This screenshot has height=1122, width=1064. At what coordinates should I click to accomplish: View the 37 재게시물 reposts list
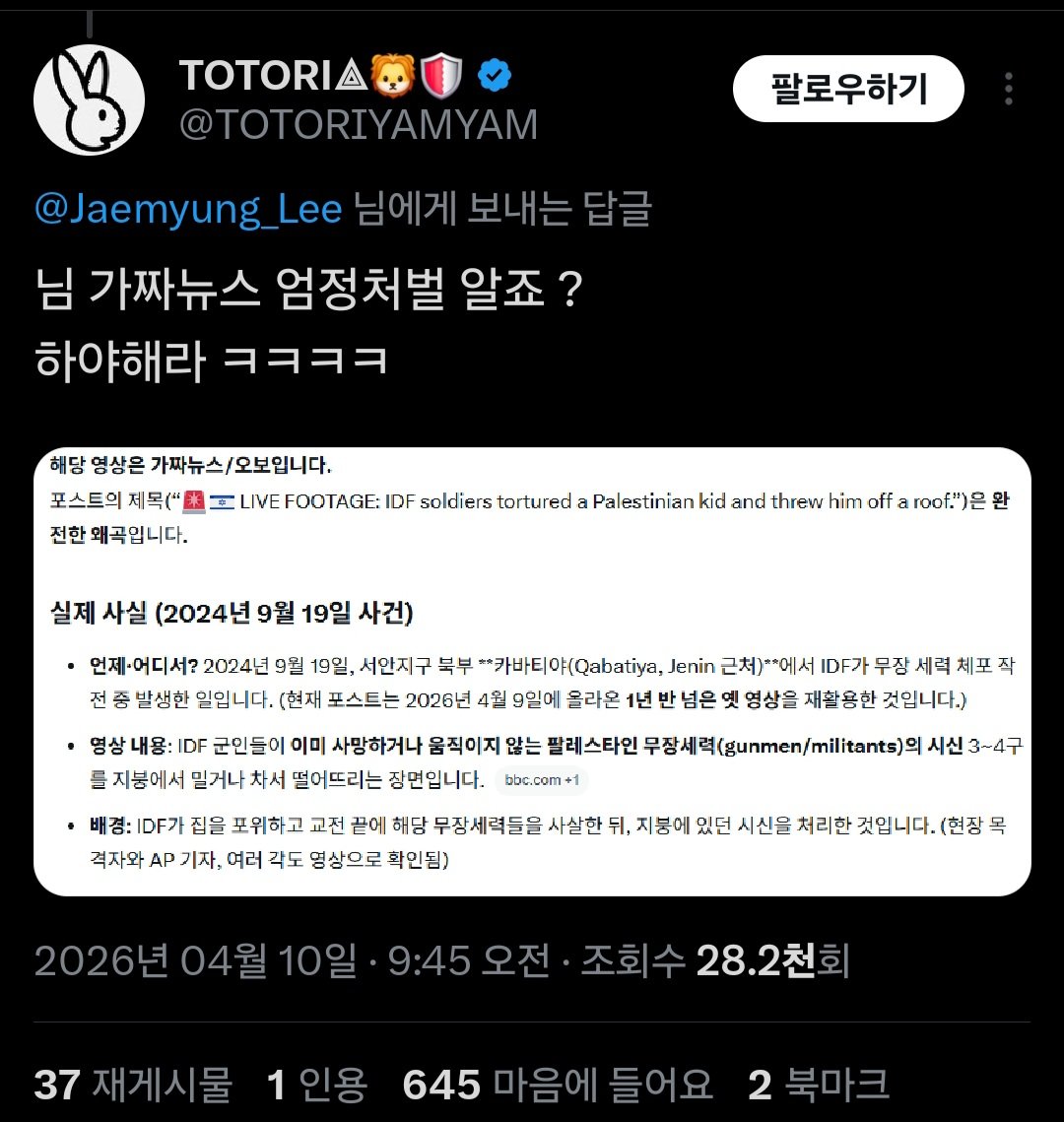tap(133, 1085)
